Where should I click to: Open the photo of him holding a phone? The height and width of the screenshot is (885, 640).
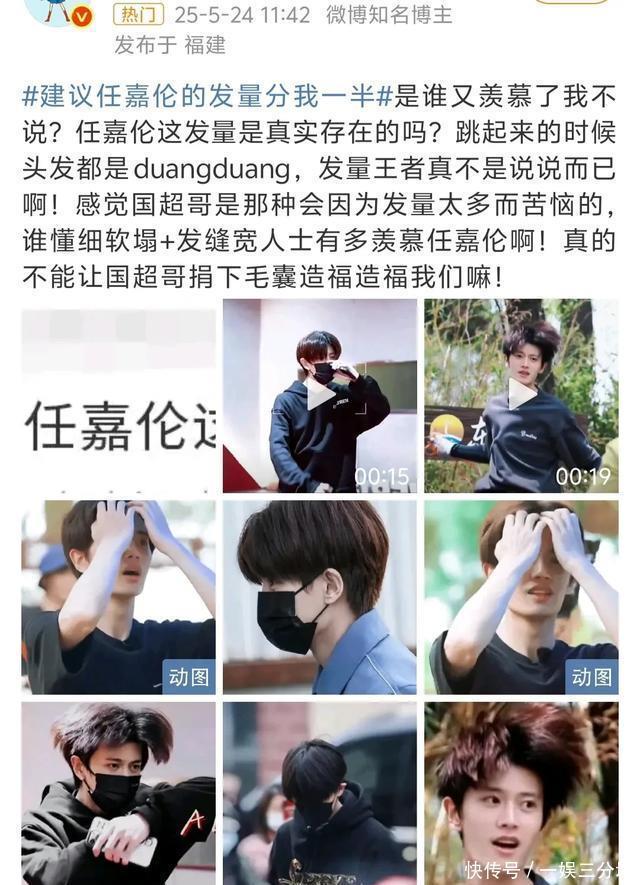[119, 794]
